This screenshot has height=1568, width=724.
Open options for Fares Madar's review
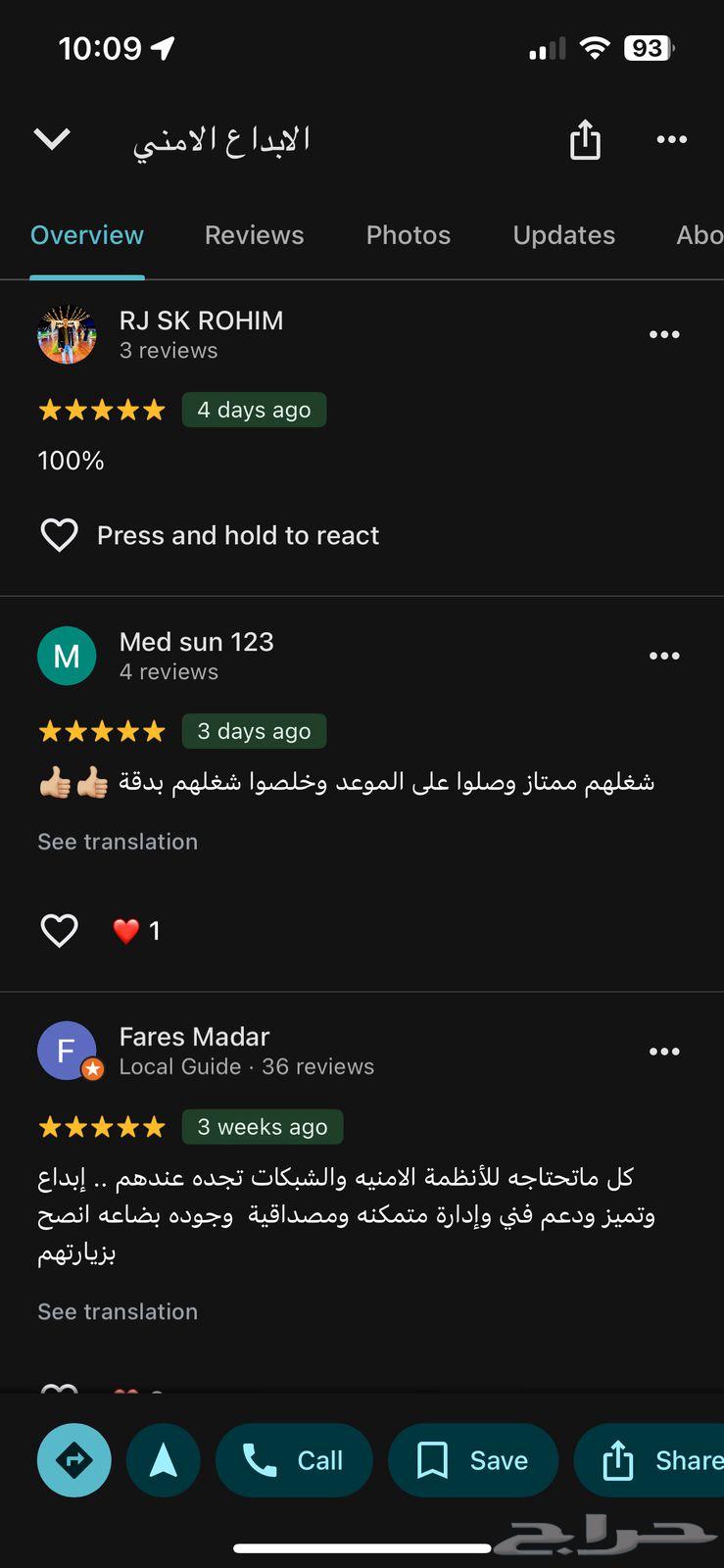click(664, 1052)
